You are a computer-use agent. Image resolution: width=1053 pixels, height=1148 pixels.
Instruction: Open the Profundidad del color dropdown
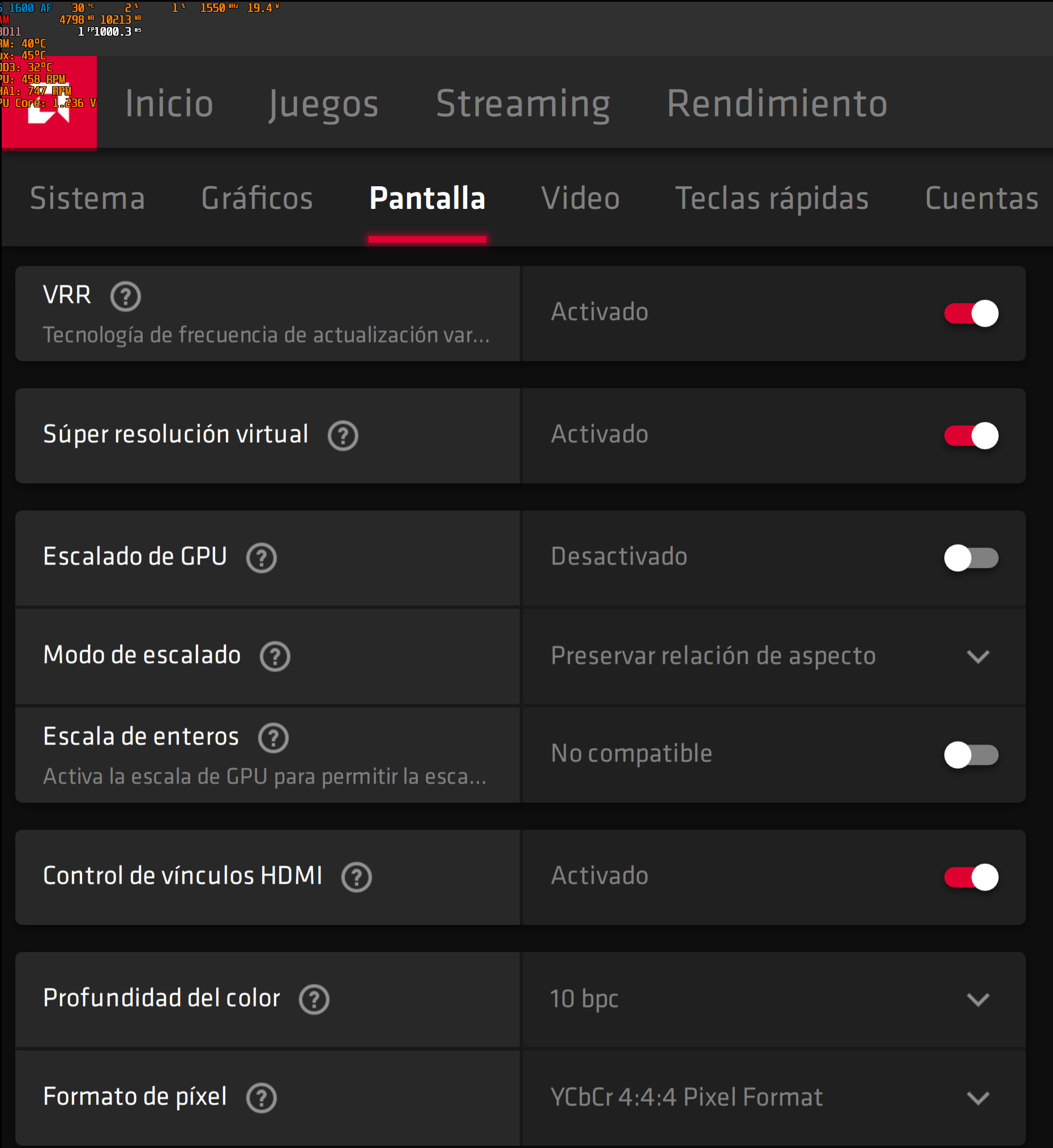977,999
